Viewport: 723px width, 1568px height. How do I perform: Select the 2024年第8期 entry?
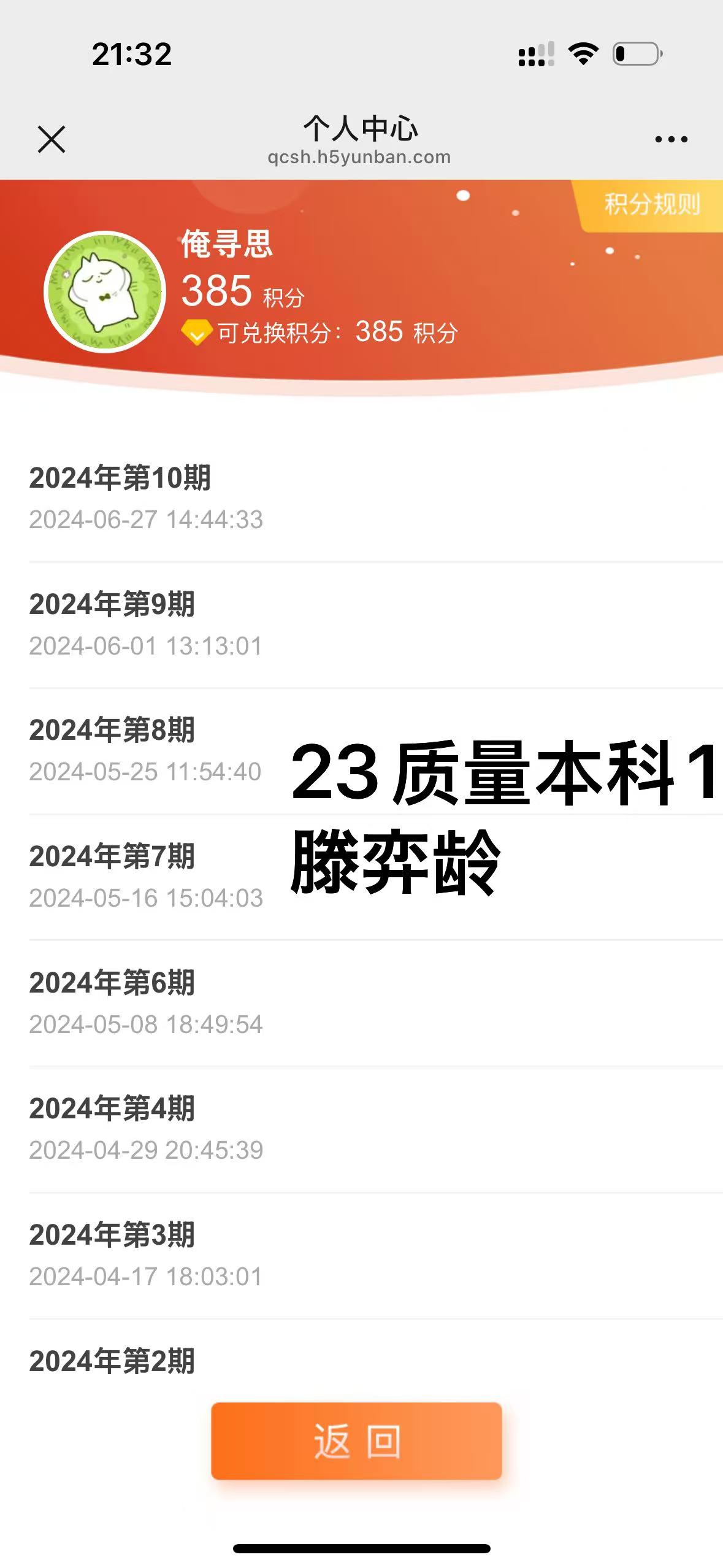coord(112,731)
